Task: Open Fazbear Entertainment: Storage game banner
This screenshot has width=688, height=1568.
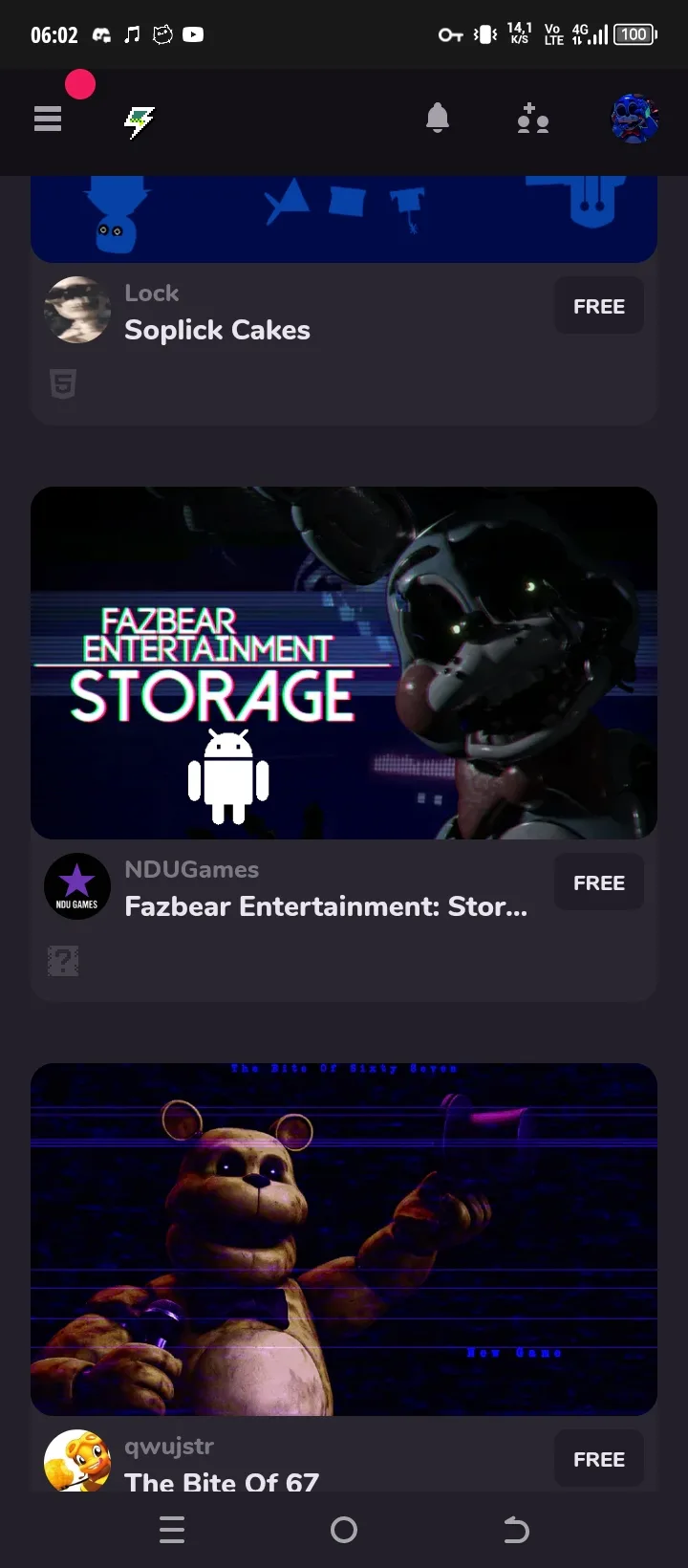Action: pos(344,663)
